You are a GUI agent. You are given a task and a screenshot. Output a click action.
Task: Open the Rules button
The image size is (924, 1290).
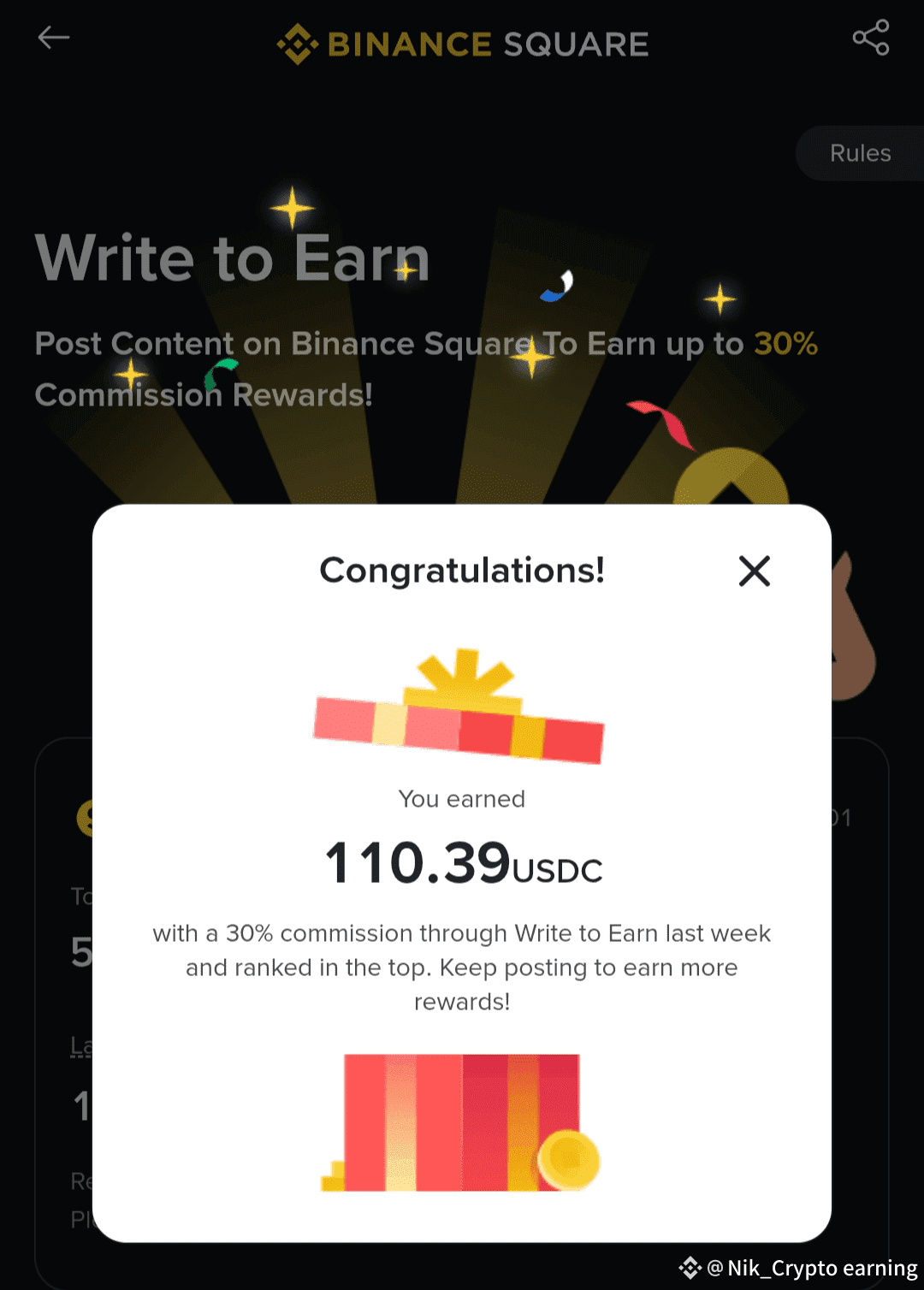860,153
